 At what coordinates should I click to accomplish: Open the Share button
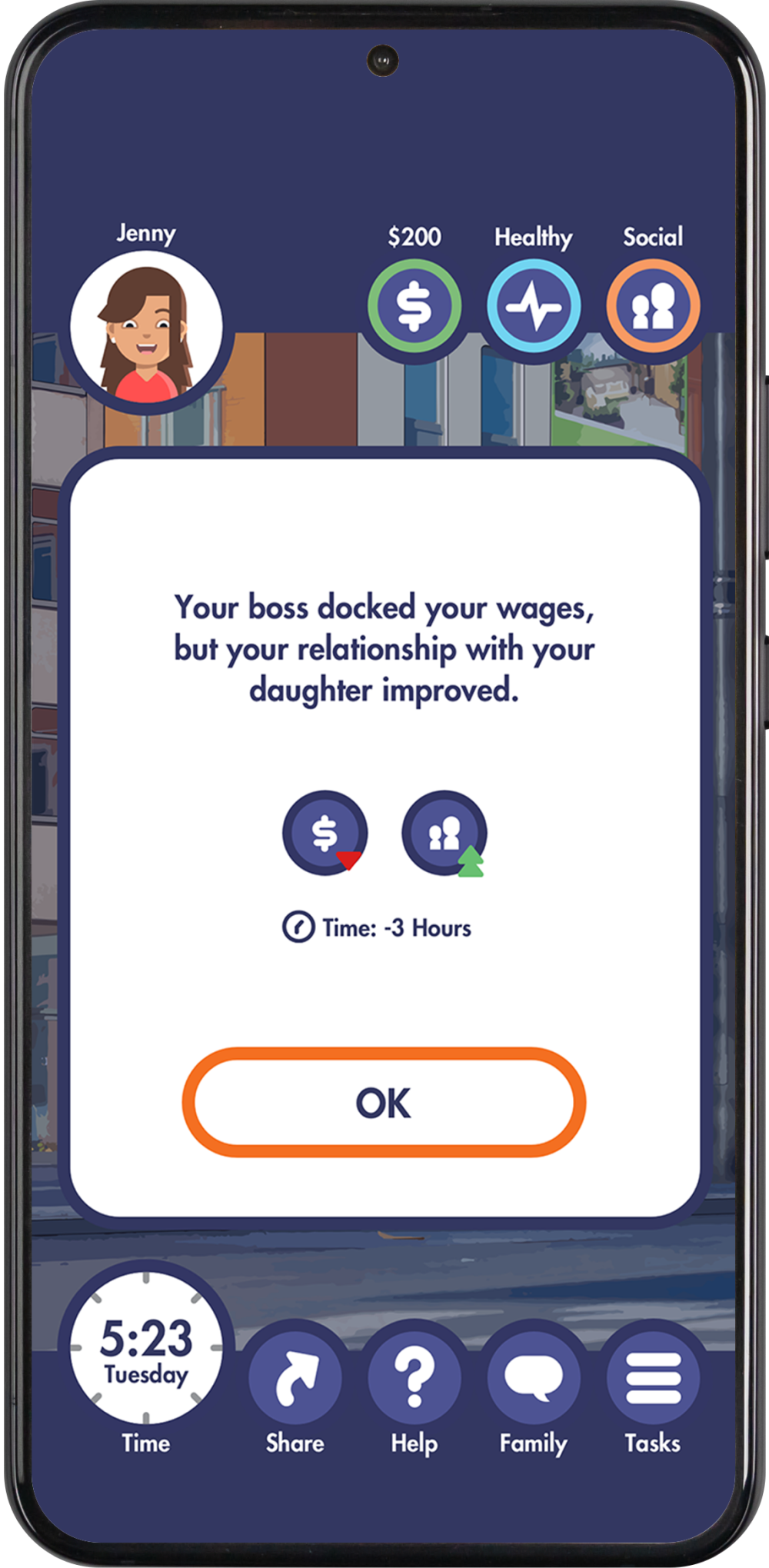295,1377
